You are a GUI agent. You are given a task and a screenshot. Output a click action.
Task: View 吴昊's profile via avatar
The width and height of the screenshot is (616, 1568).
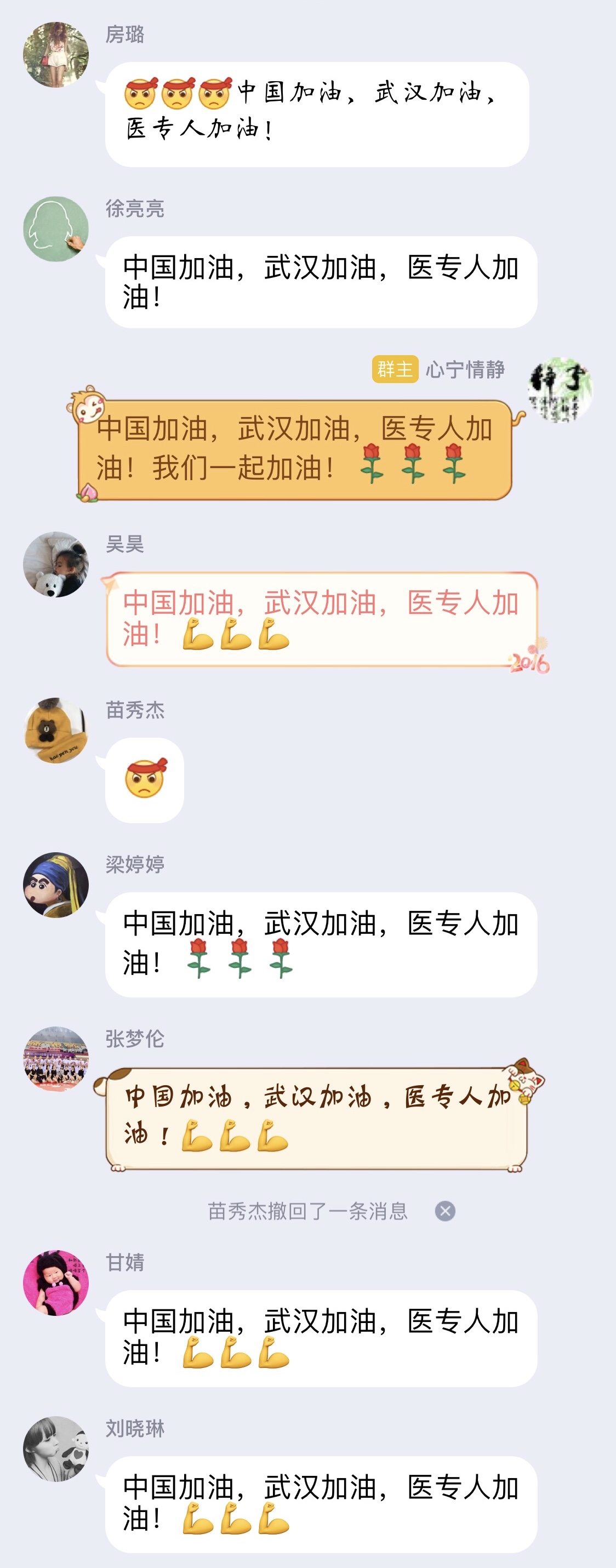click(55, 565)
